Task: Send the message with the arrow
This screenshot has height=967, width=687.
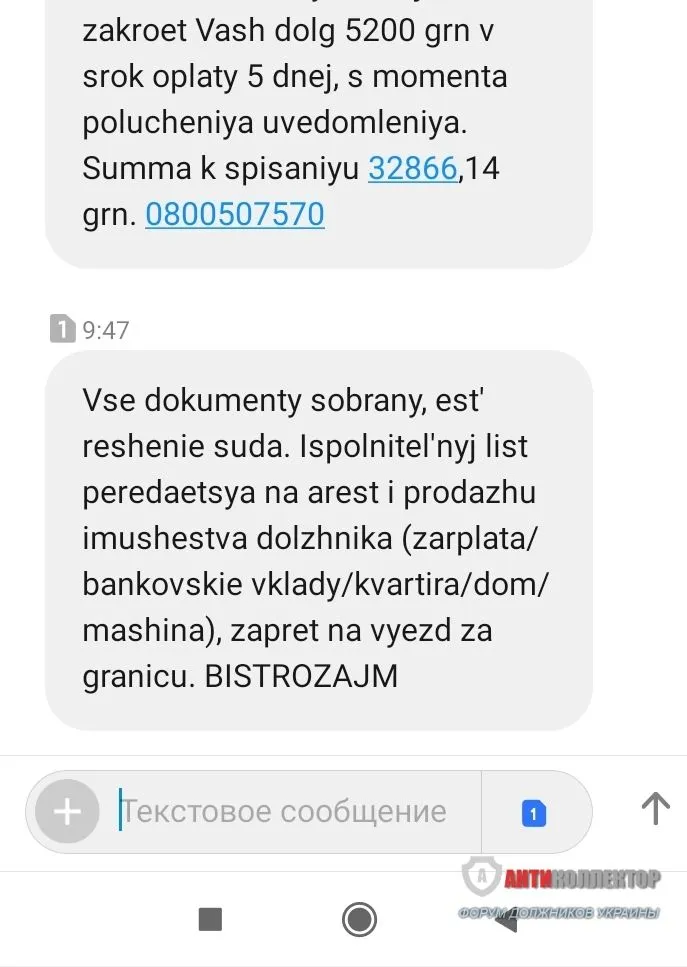Action: pos(655,808)
